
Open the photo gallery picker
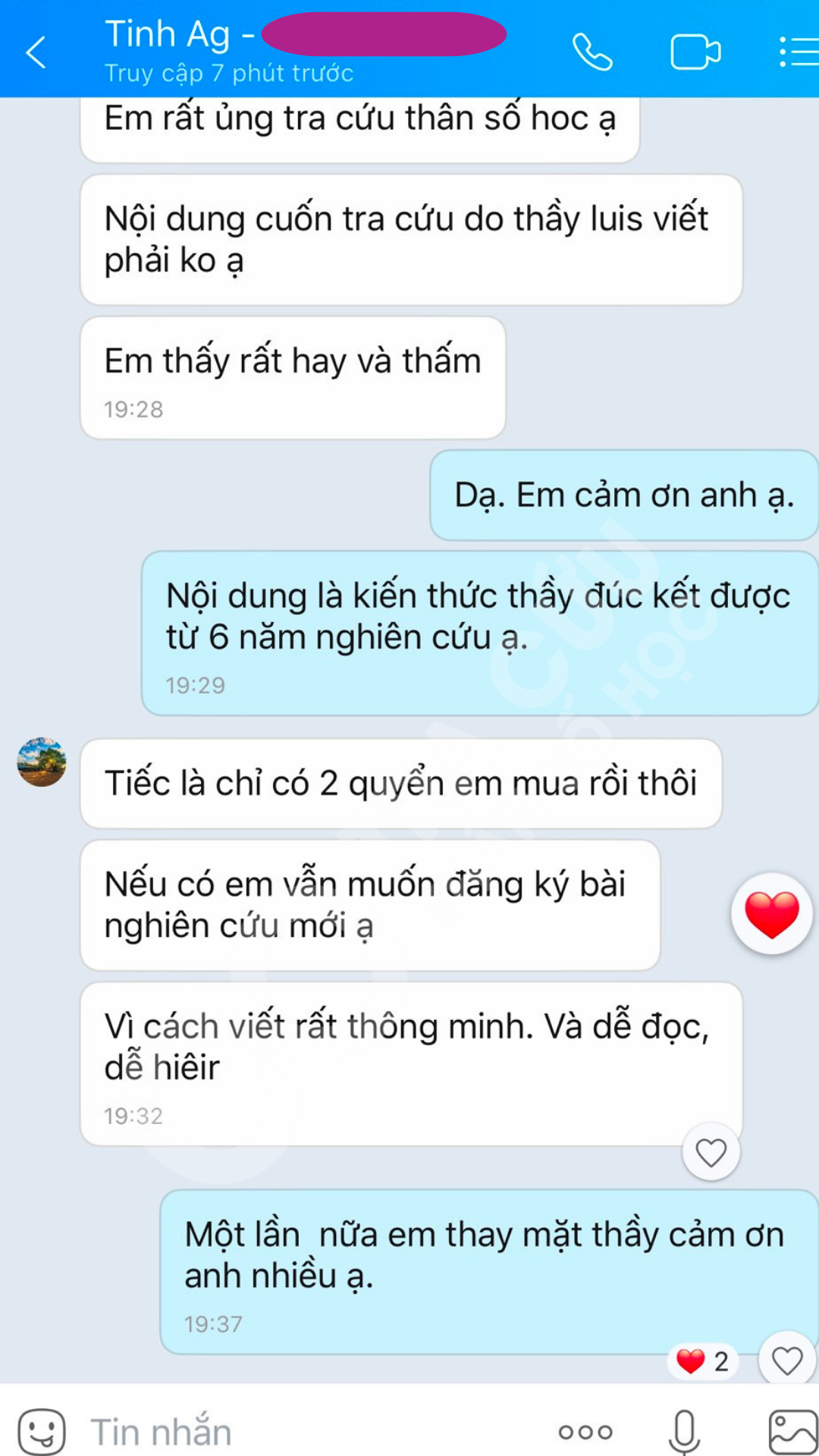click(792, 1432)
